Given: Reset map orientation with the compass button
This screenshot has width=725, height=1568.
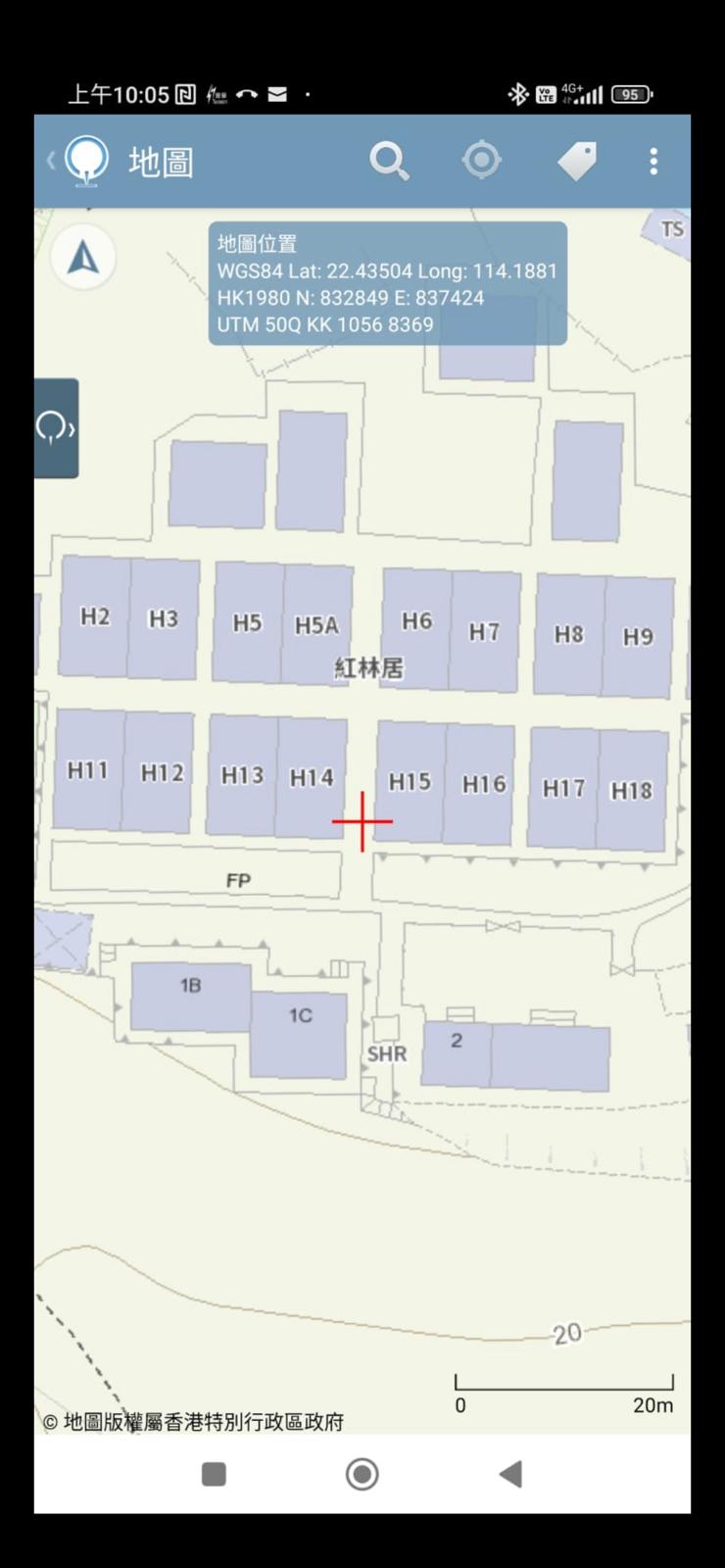Looking at the screenshot, I should pos(83,258).
